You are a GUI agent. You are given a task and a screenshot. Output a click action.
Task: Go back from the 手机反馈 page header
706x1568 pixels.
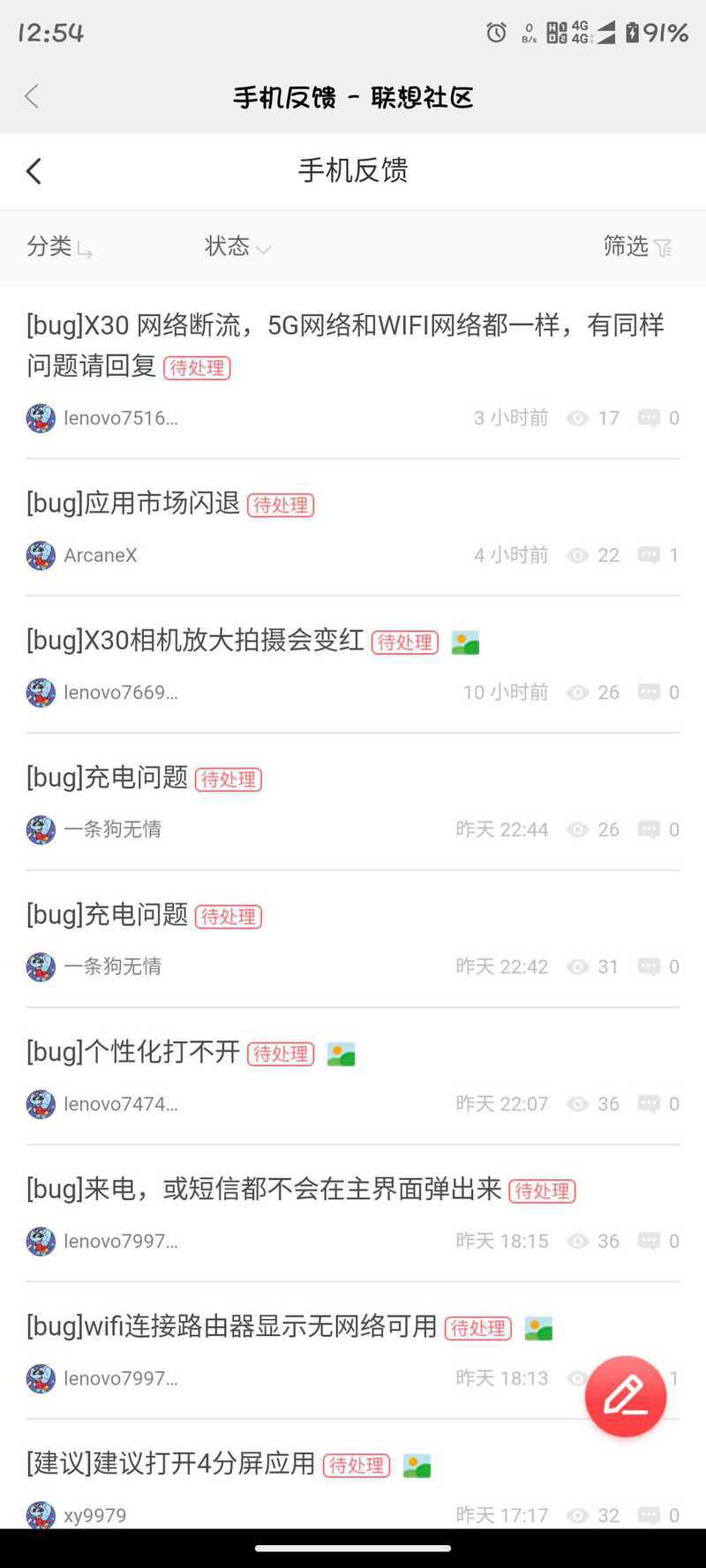34,171
